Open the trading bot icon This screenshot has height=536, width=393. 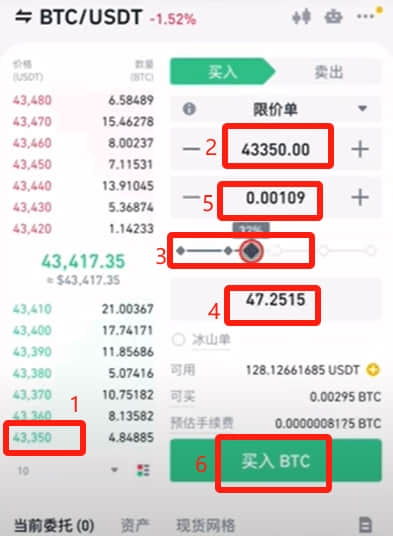(333, 17)
